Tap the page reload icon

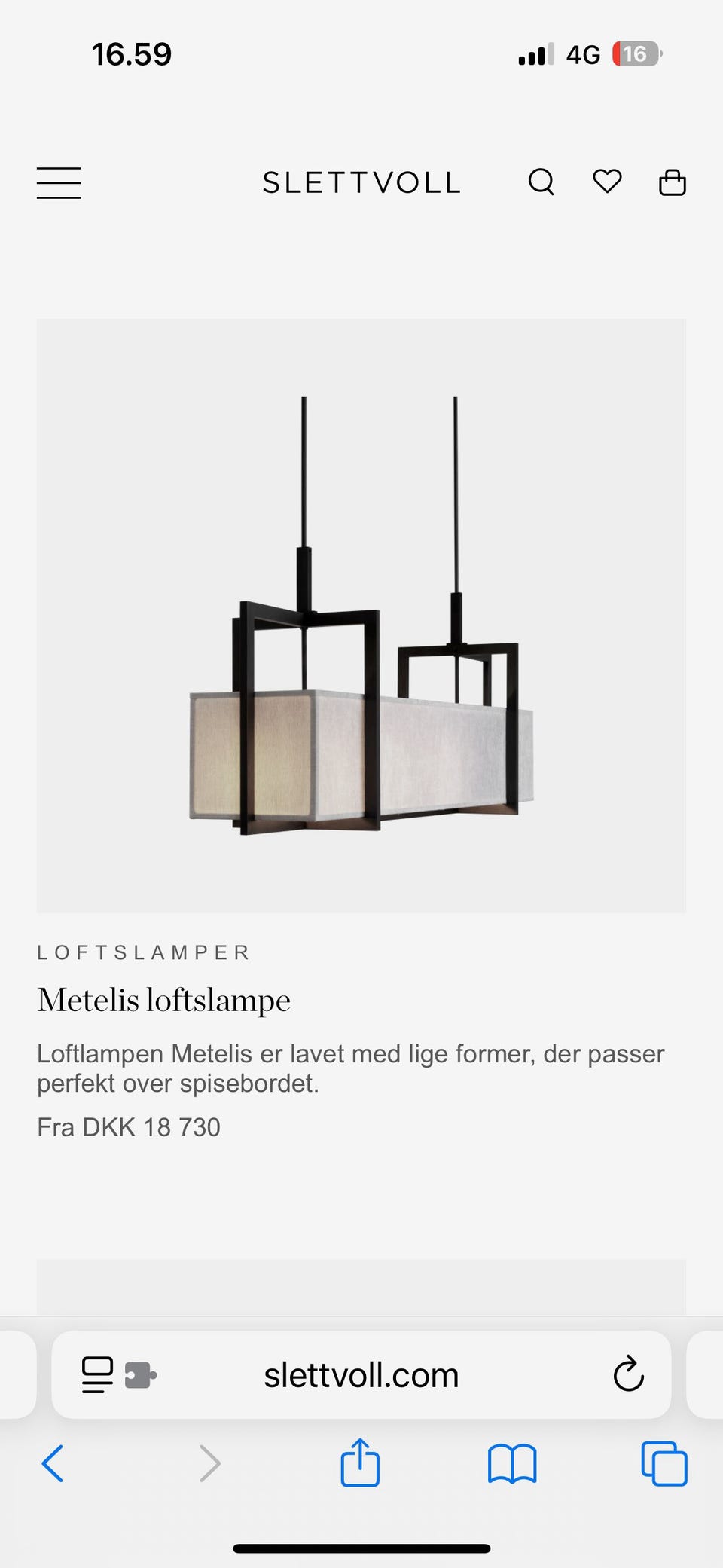pos(627,1374)
